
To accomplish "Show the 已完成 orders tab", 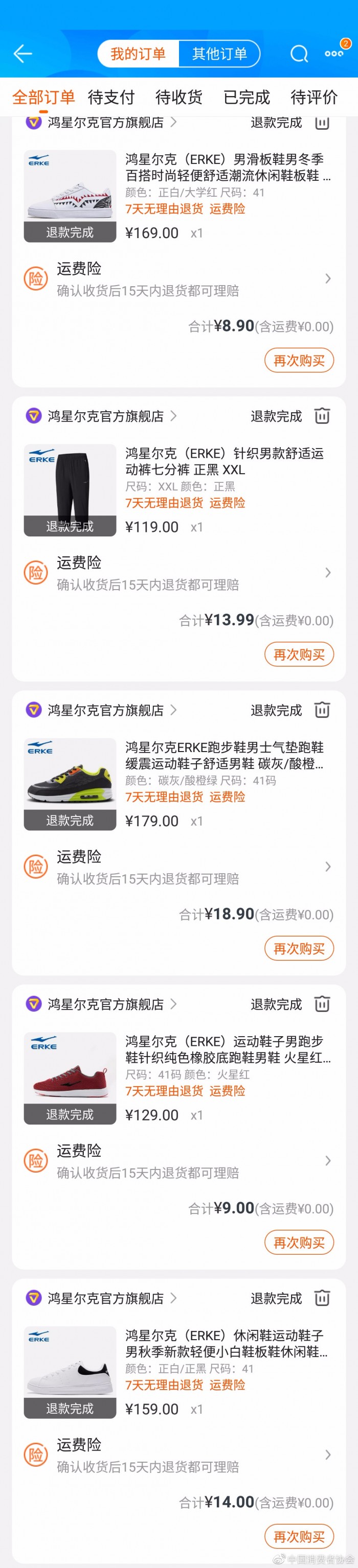I will pyautogui.click(x=246, y=97).
